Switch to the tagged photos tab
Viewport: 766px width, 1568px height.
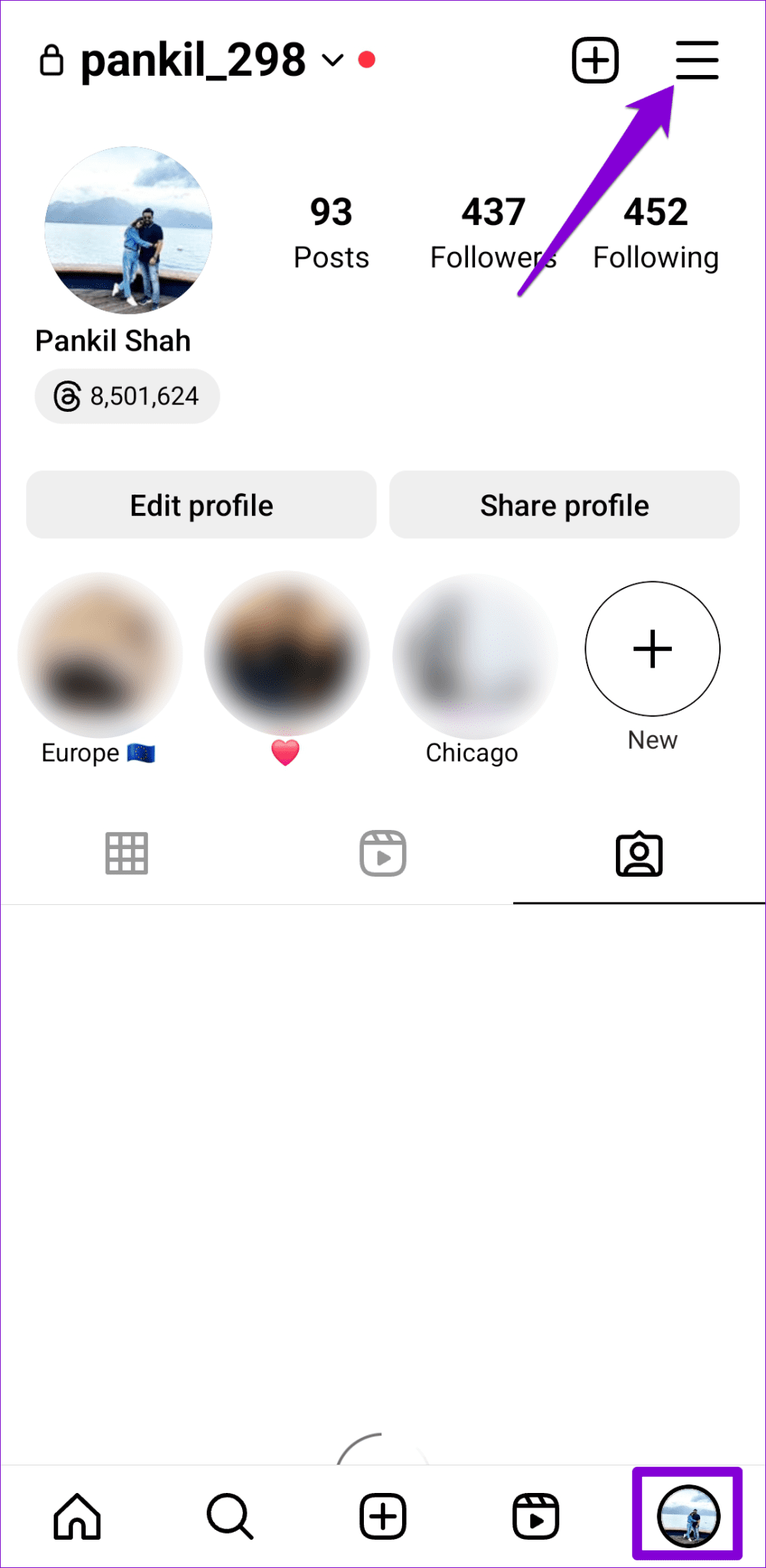coord(639,853)
